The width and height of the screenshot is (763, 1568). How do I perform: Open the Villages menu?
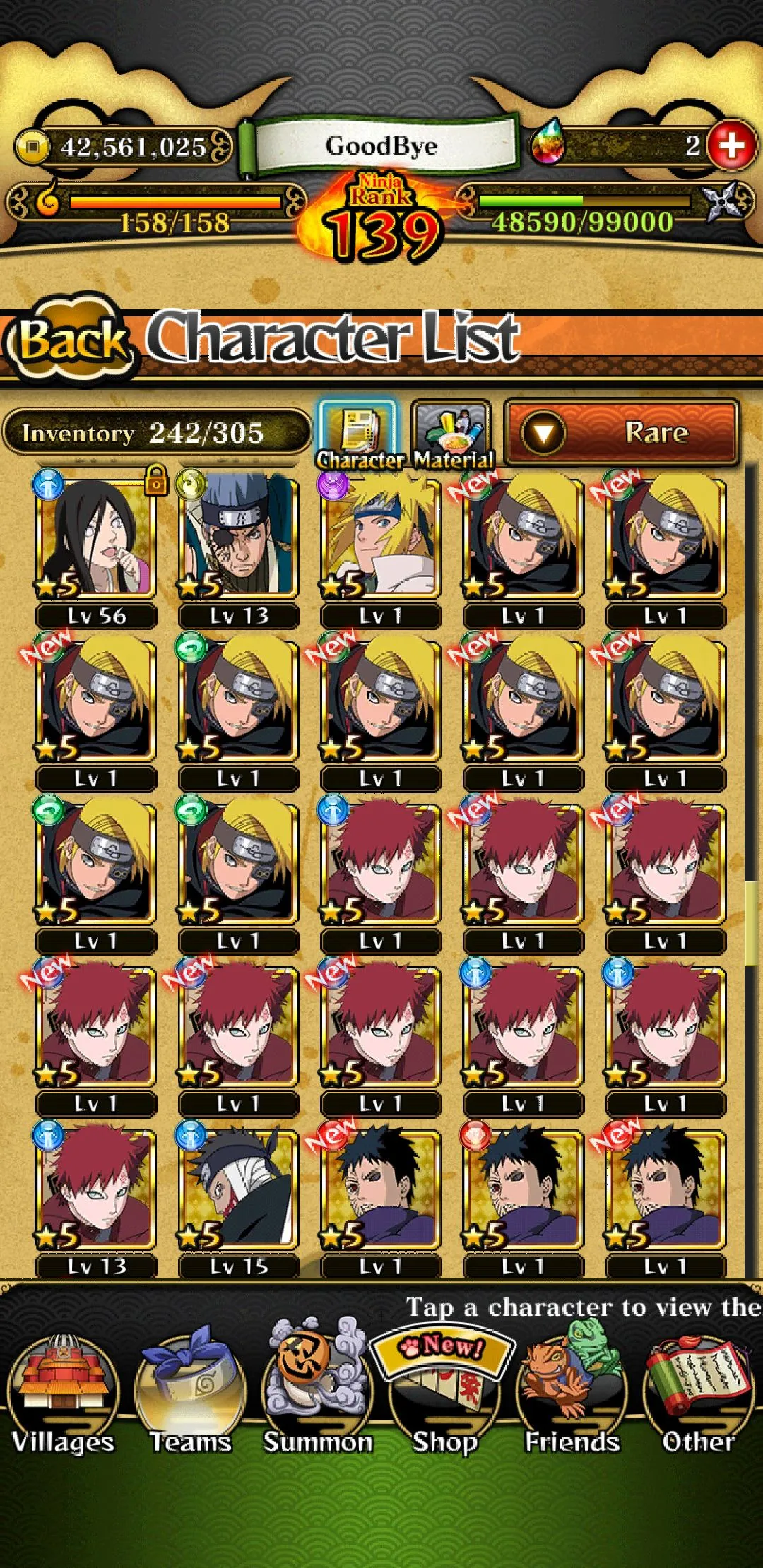[x=64, y=1388]
